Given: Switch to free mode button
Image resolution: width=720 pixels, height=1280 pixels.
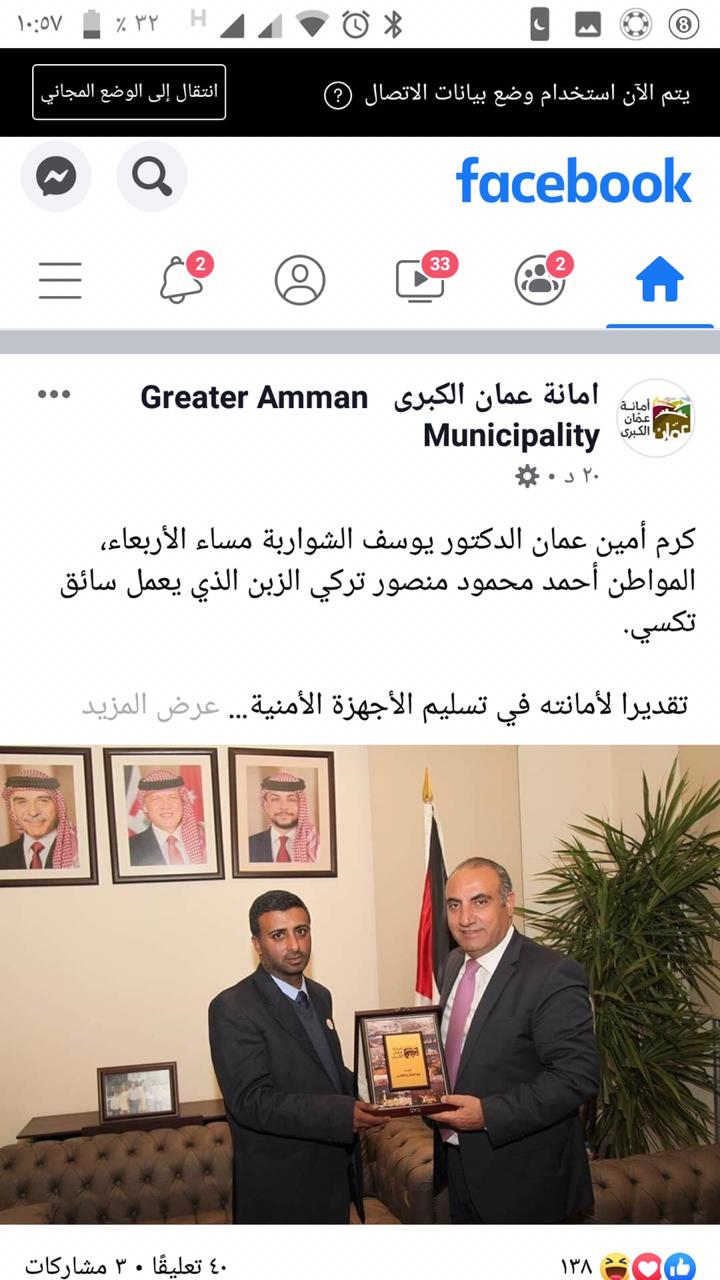Looking at the screenshot, I should coord(129,93).
